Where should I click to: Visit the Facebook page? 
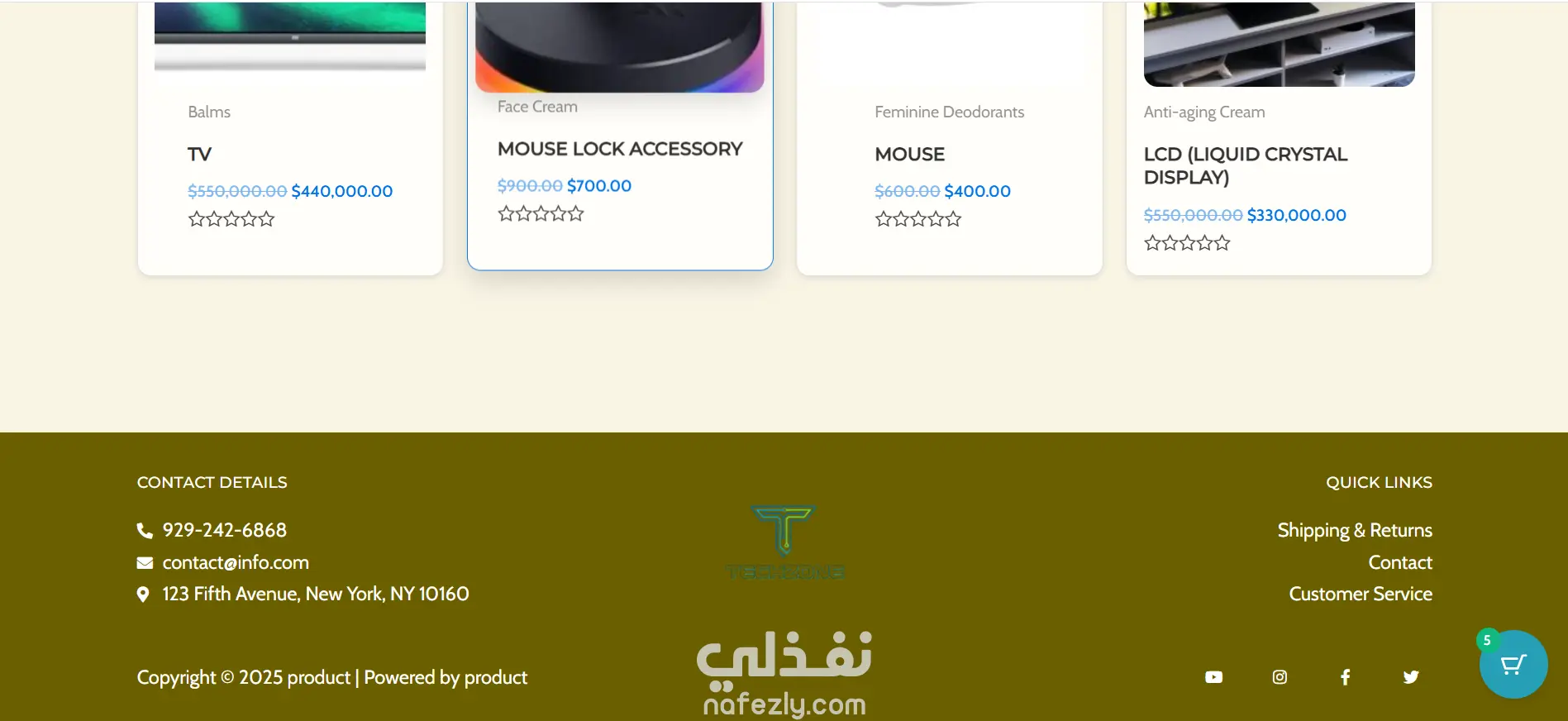pyautogui.click(x=1345, y=677)
